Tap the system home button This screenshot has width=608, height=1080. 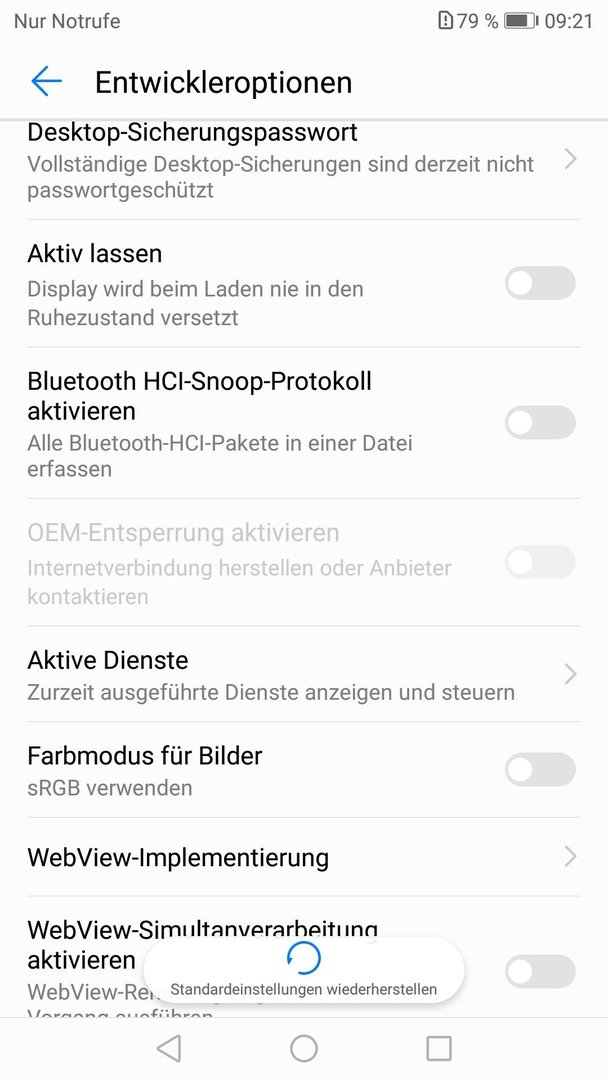pos(304,1048)
